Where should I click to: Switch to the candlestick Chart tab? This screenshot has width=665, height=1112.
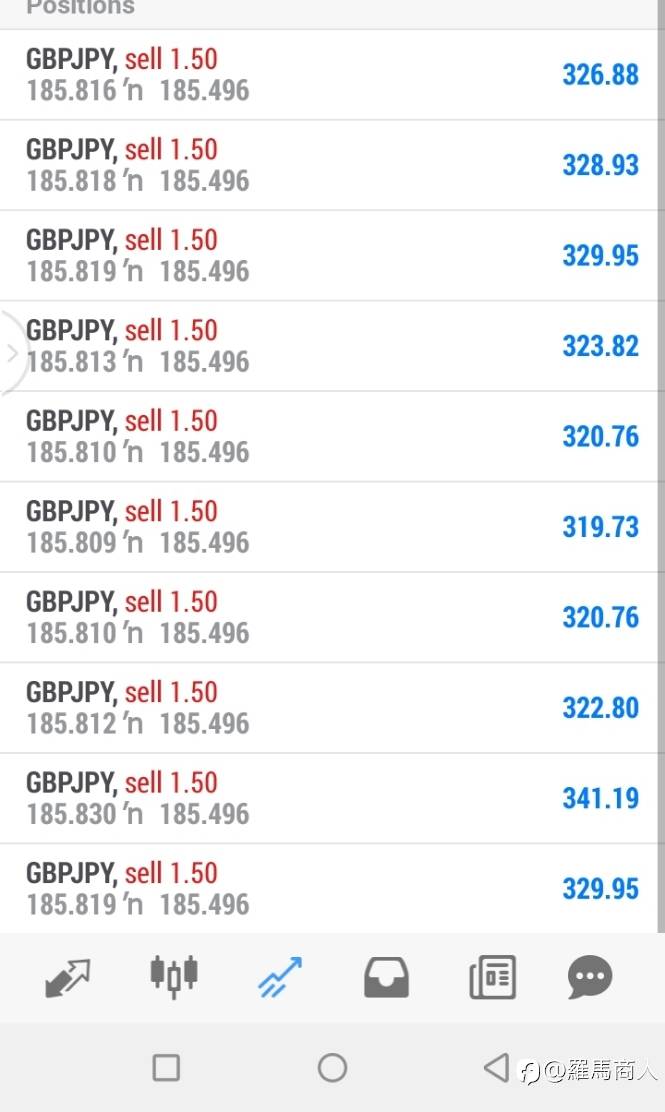point(174,976)
